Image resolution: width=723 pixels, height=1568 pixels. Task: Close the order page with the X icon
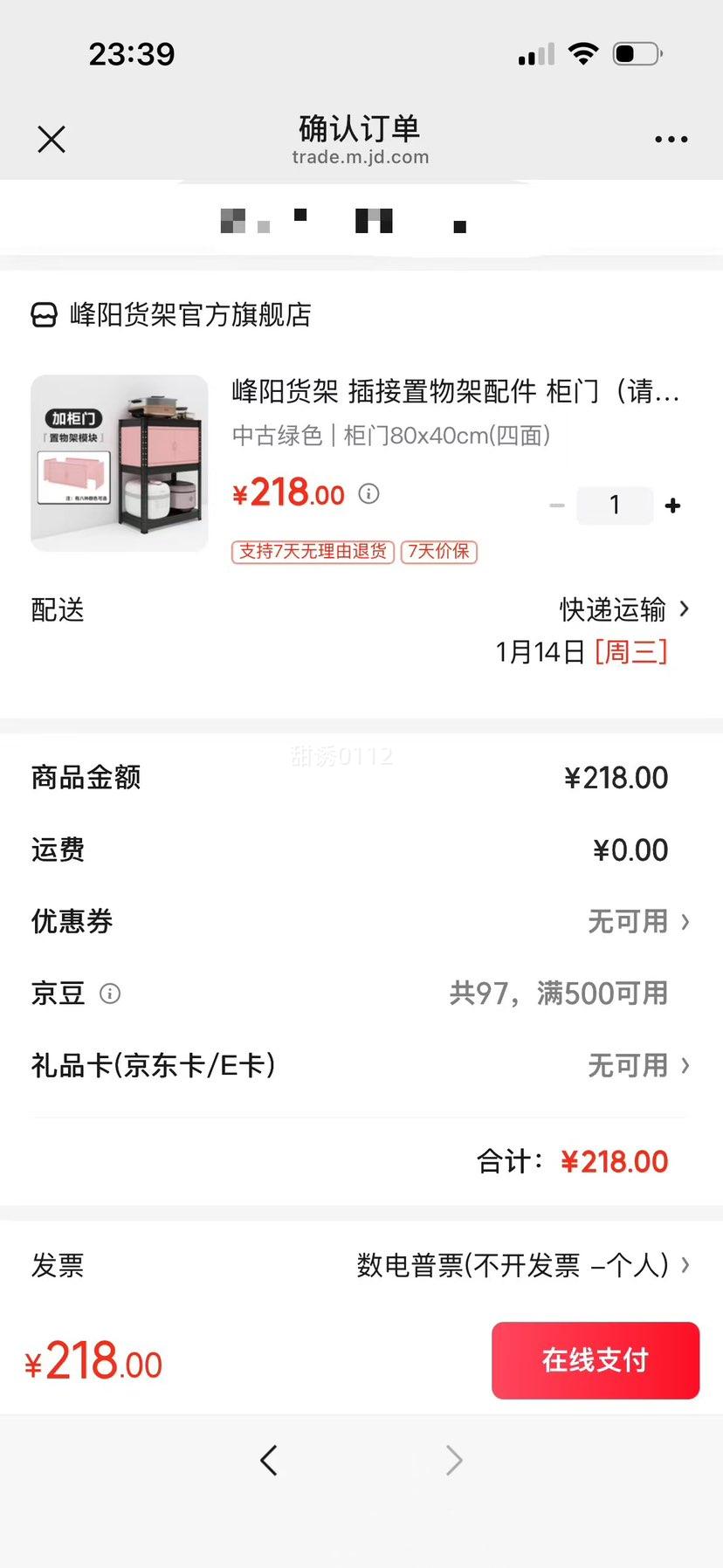tap(51, 139)
